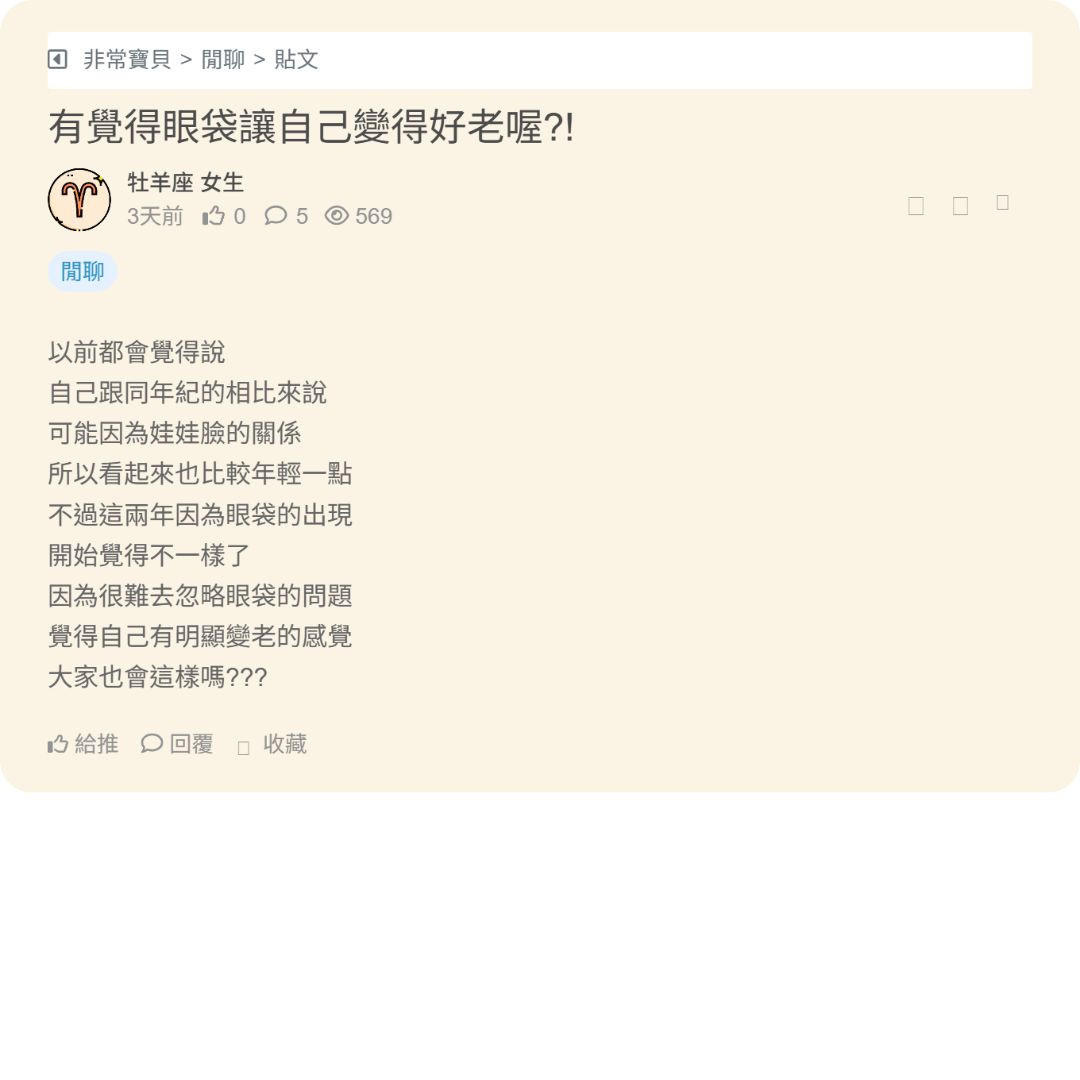The width and height of the screenshot is (1080, 1080).
Task: Give this post a 給推 like
Action: click(84, 744)
